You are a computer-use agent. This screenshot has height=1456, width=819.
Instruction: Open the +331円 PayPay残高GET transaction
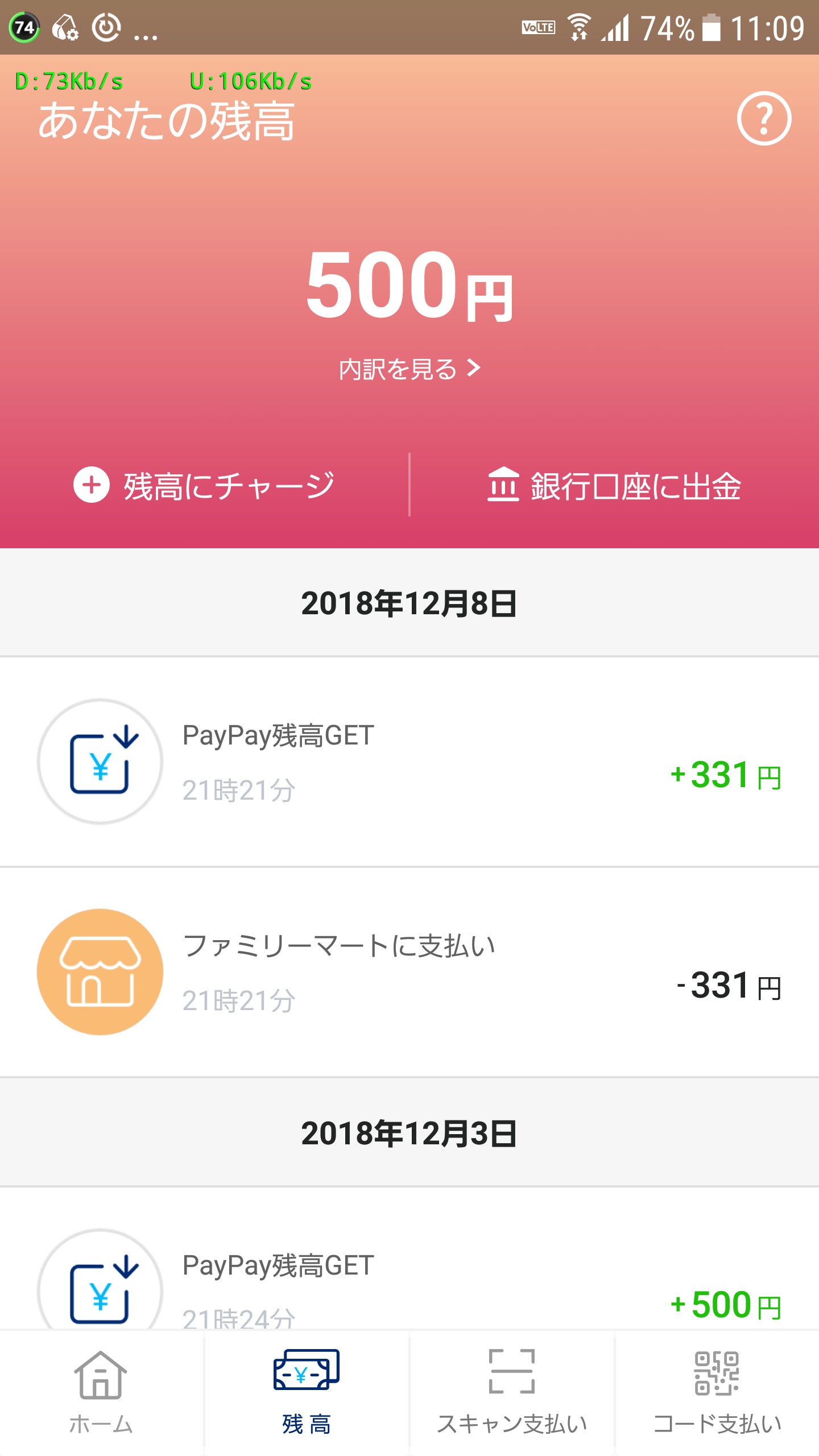[409, 762]
